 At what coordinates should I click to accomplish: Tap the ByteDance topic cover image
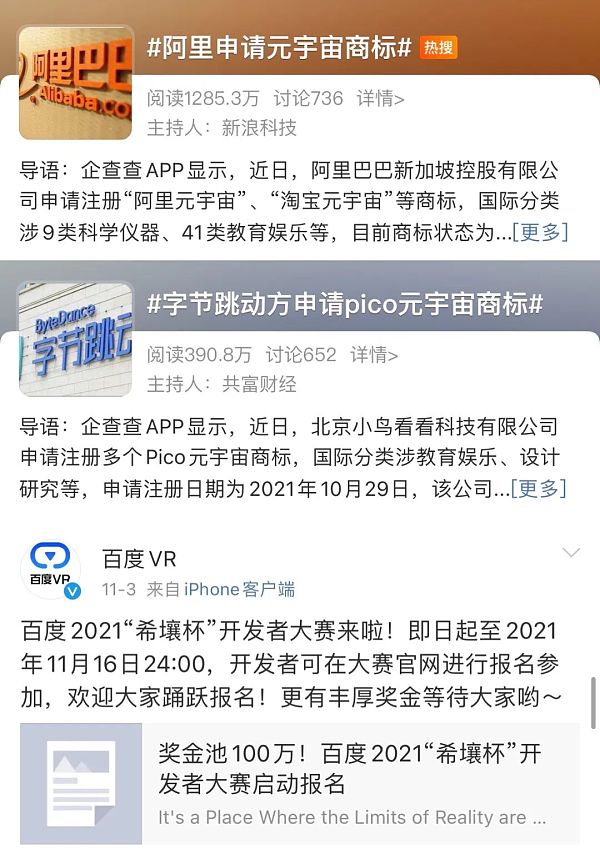76,339
